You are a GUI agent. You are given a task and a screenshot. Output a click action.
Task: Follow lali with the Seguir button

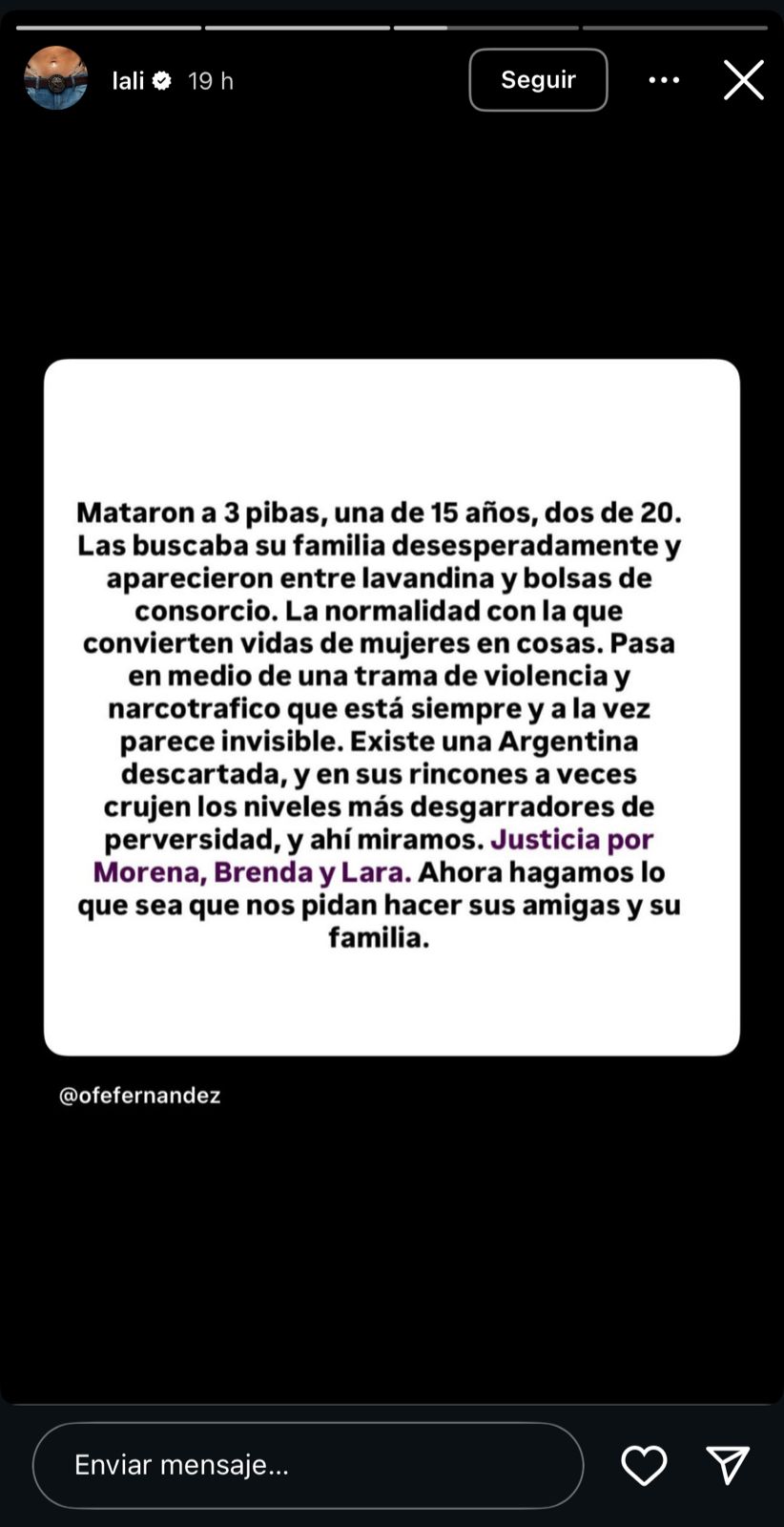(x=538, y=80)
